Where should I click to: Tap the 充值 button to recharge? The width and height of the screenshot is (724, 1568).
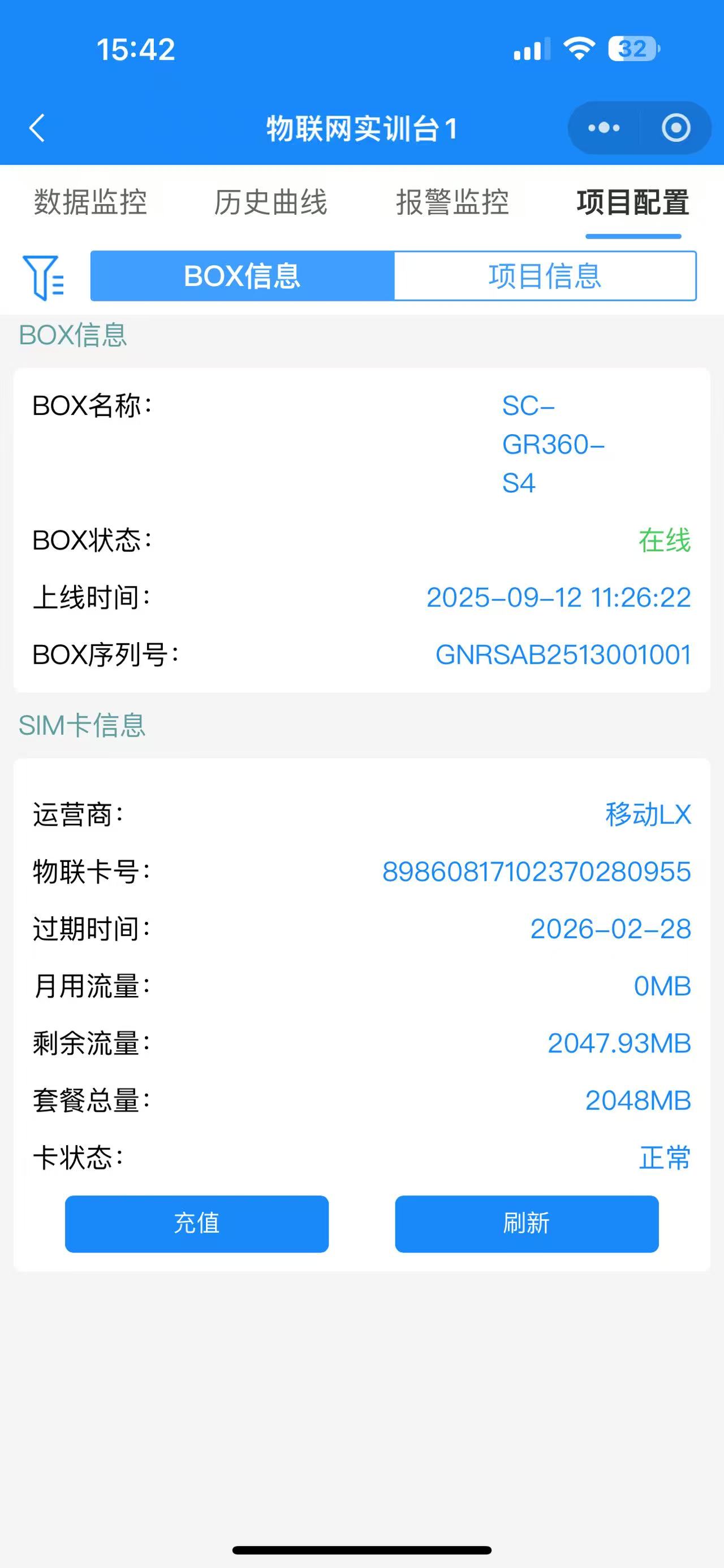click(x=197, y=1223)
